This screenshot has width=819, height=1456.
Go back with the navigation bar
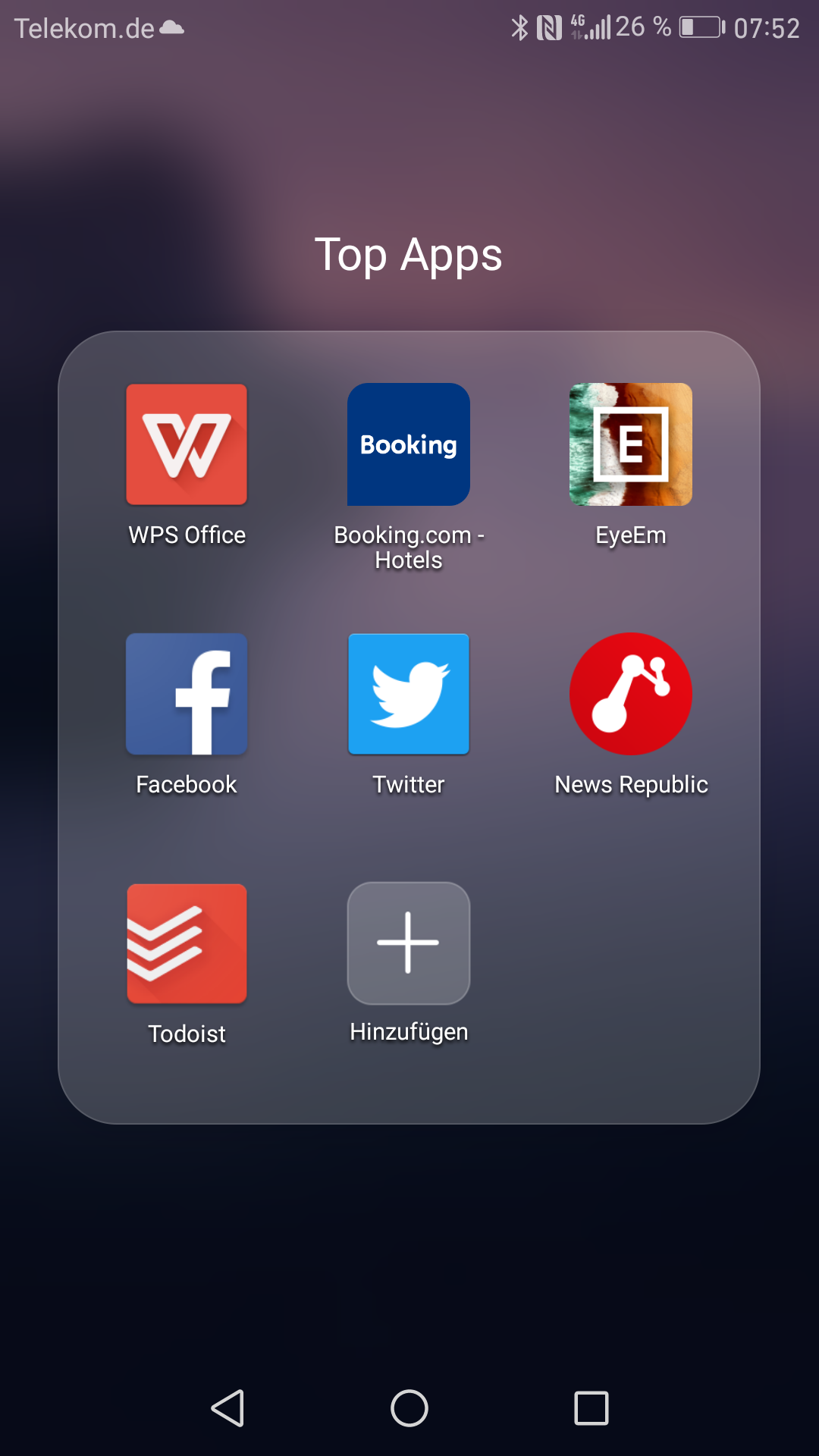pyautogui.click(x=227, y=1408)
